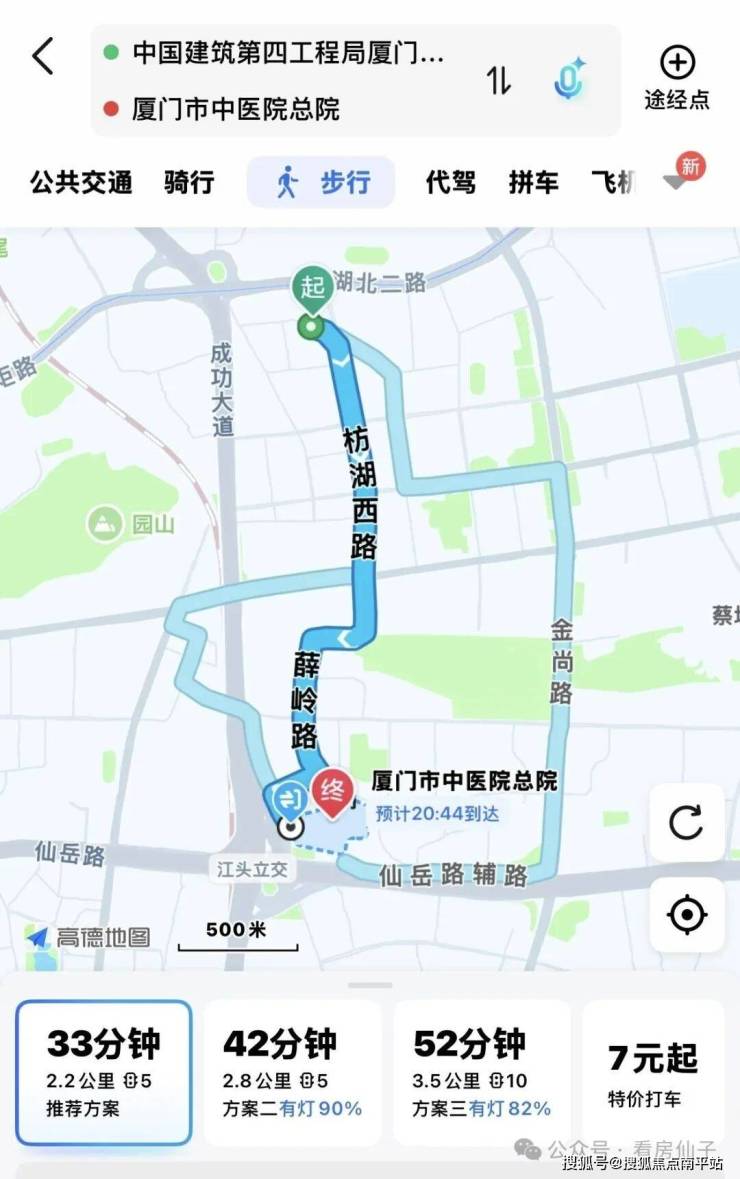
Task: Select the 33分钟 recommended route
Action: click(x=104, y=1071)
